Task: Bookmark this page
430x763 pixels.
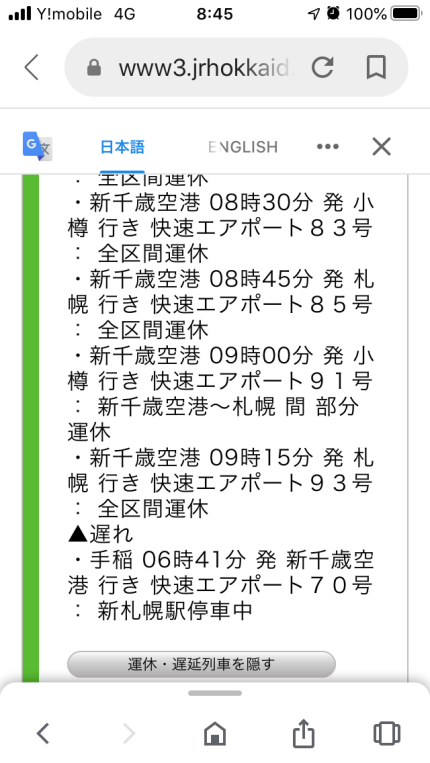Action: click(x=376, y=67)
